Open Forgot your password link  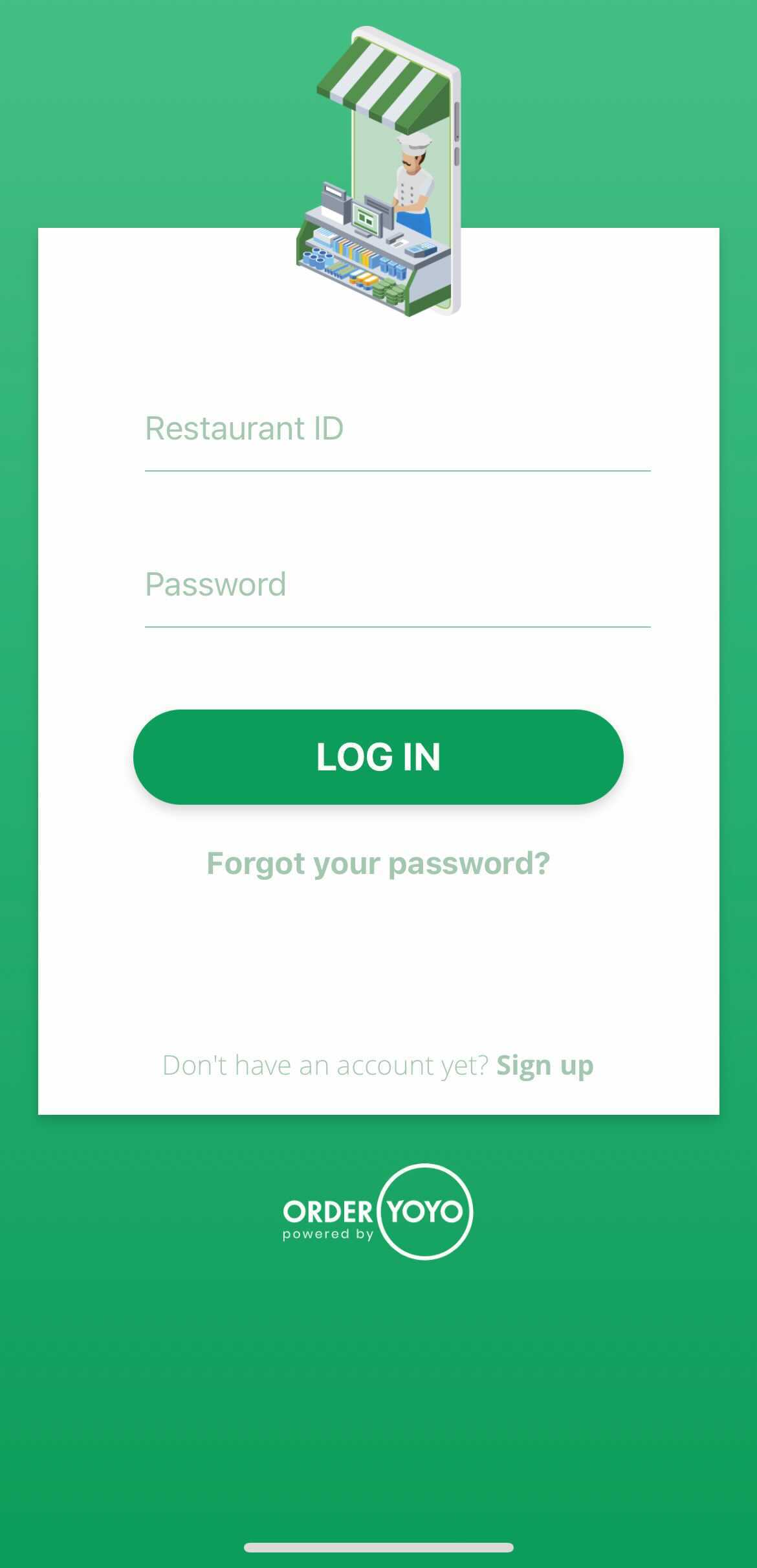click(x=378, y=863)
